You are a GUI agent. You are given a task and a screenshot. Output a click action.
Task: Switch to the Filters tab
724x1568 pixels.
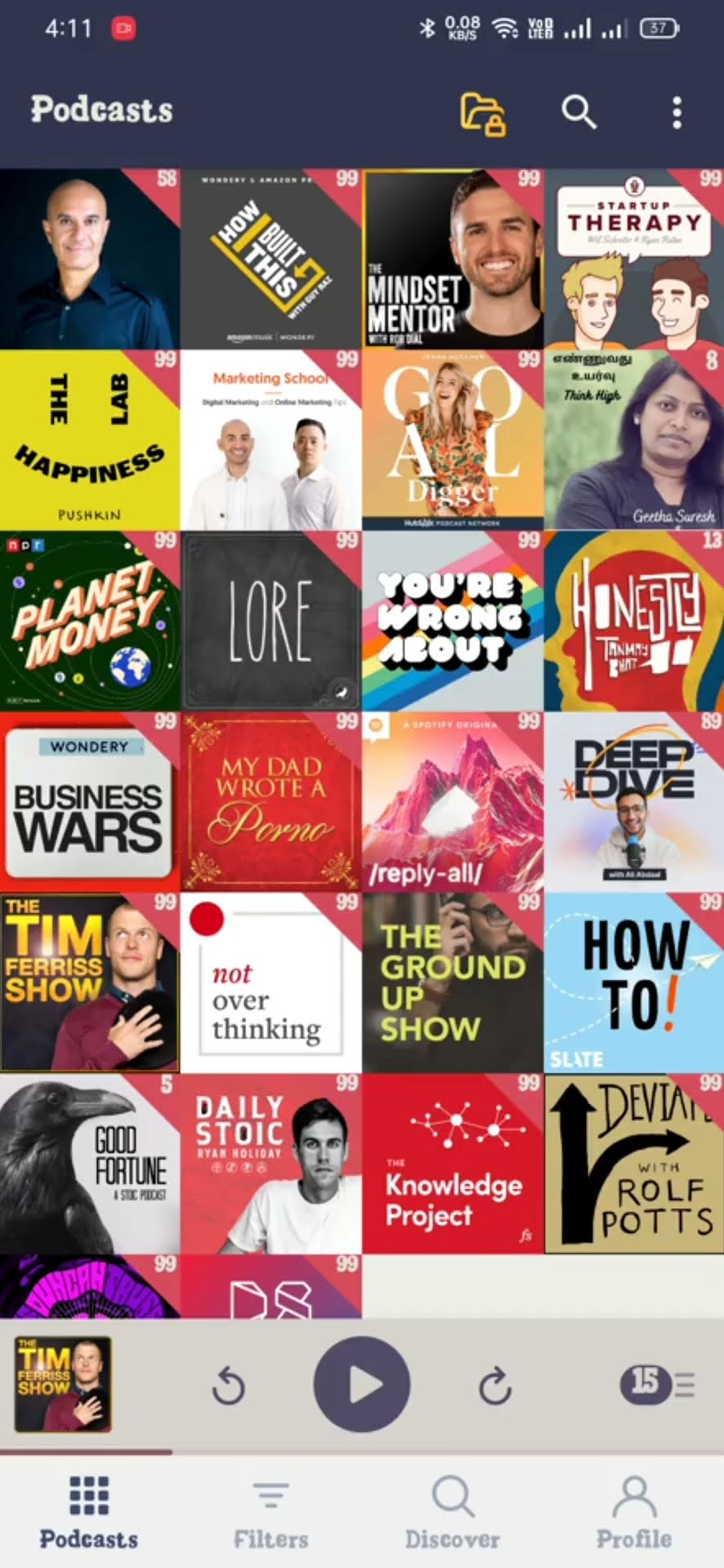pos(271,1513)
